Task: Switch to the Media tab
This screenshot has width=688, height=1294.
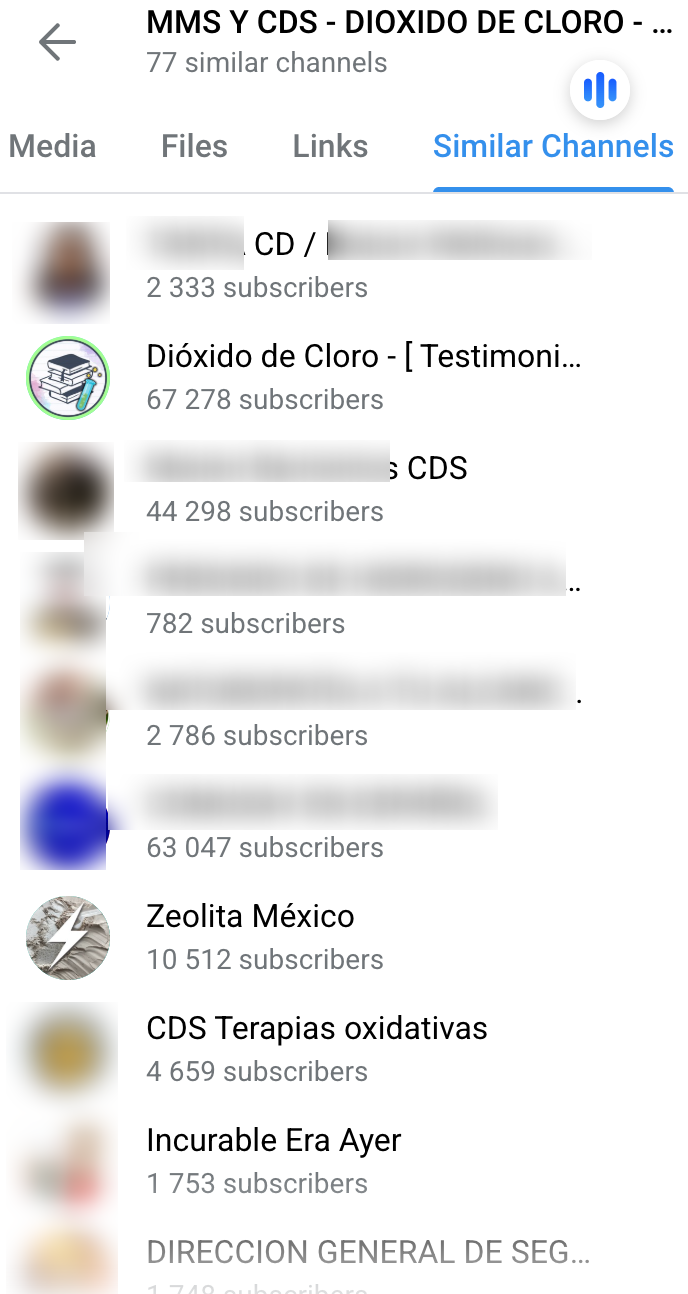Action: tap(53, 147)
